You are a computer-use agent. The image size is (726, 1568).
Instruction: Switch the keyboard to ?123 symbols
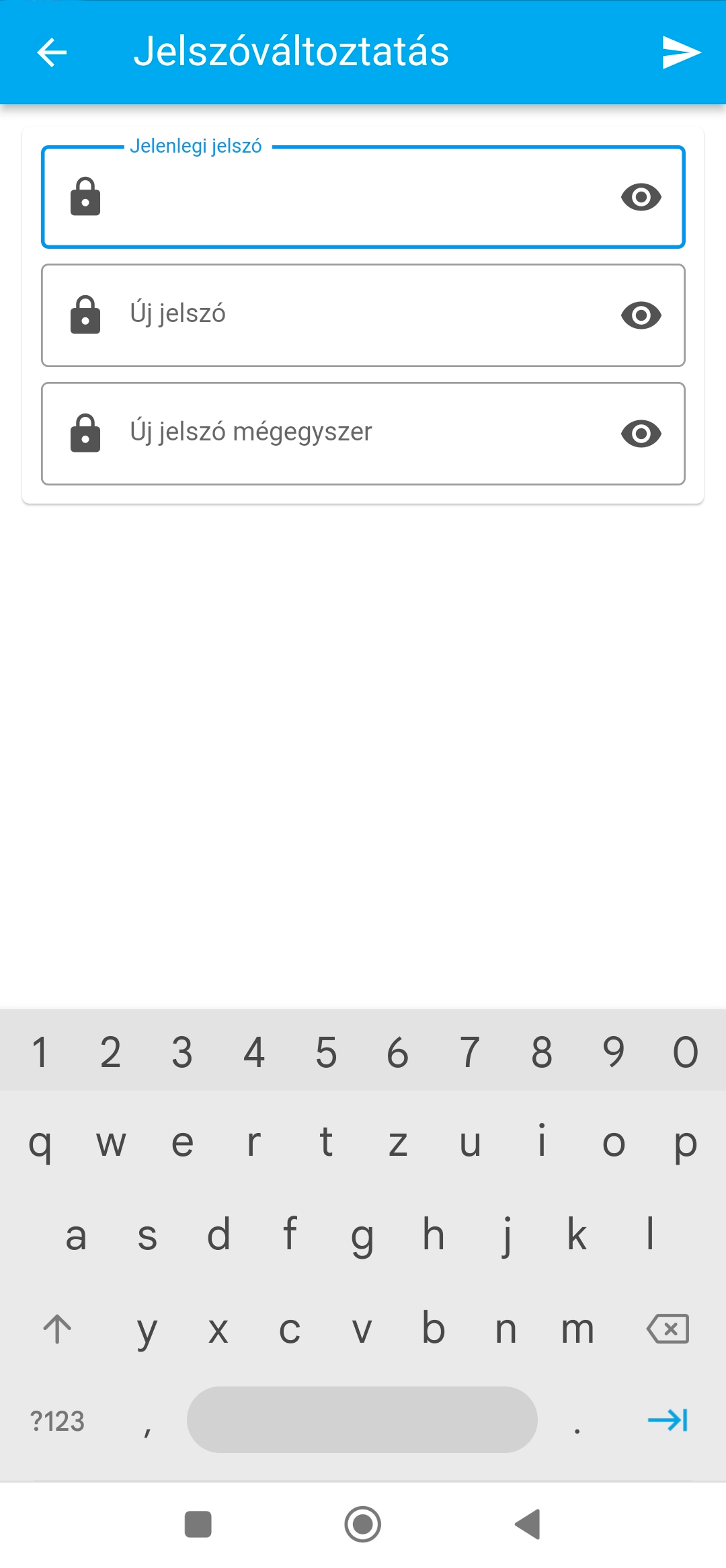[x=58, y=1421]
